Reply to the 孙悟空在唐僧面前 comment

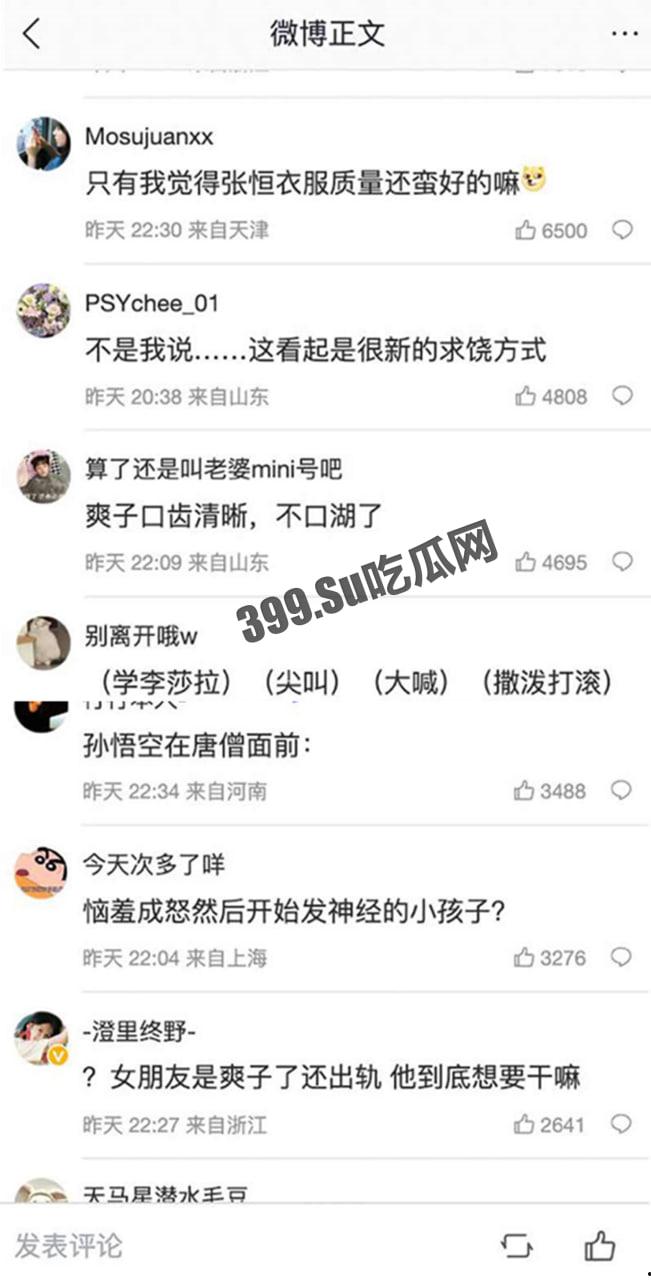(621, 791)
